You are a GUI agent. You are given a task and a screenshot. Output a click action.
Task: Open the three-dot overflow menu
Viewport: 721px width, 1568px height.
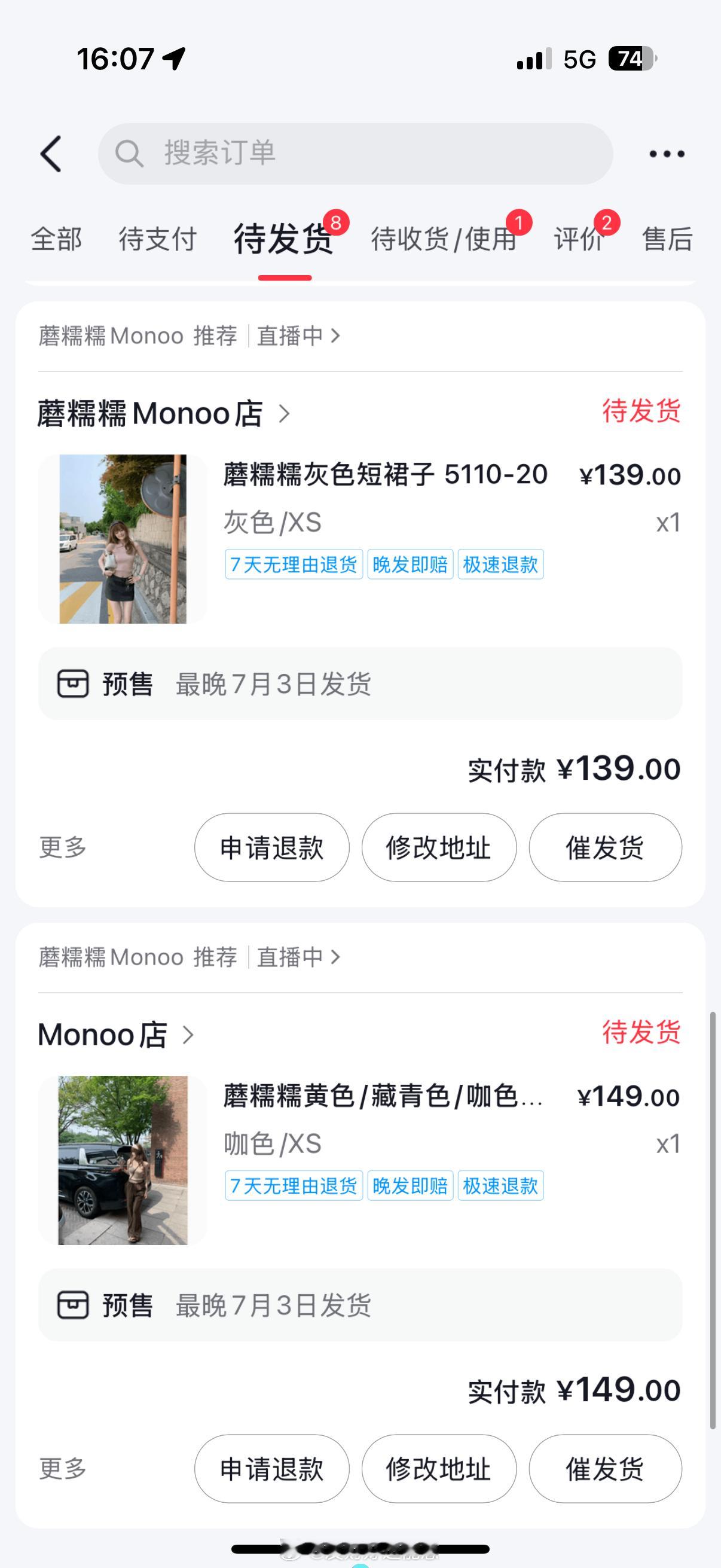pyautogui.click(x=666, y=154)
